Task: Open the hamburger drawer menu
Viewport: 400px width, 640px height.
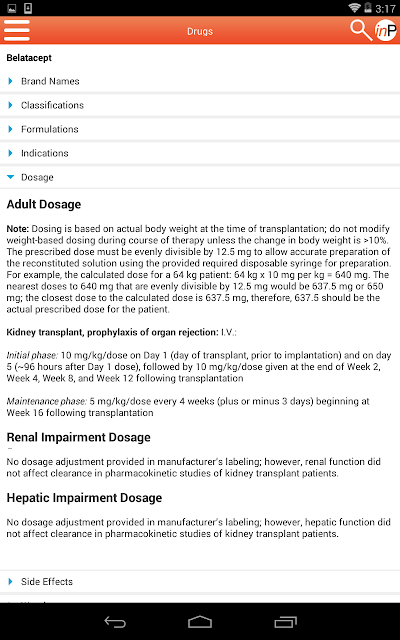Action: click(x=17, y=30)
